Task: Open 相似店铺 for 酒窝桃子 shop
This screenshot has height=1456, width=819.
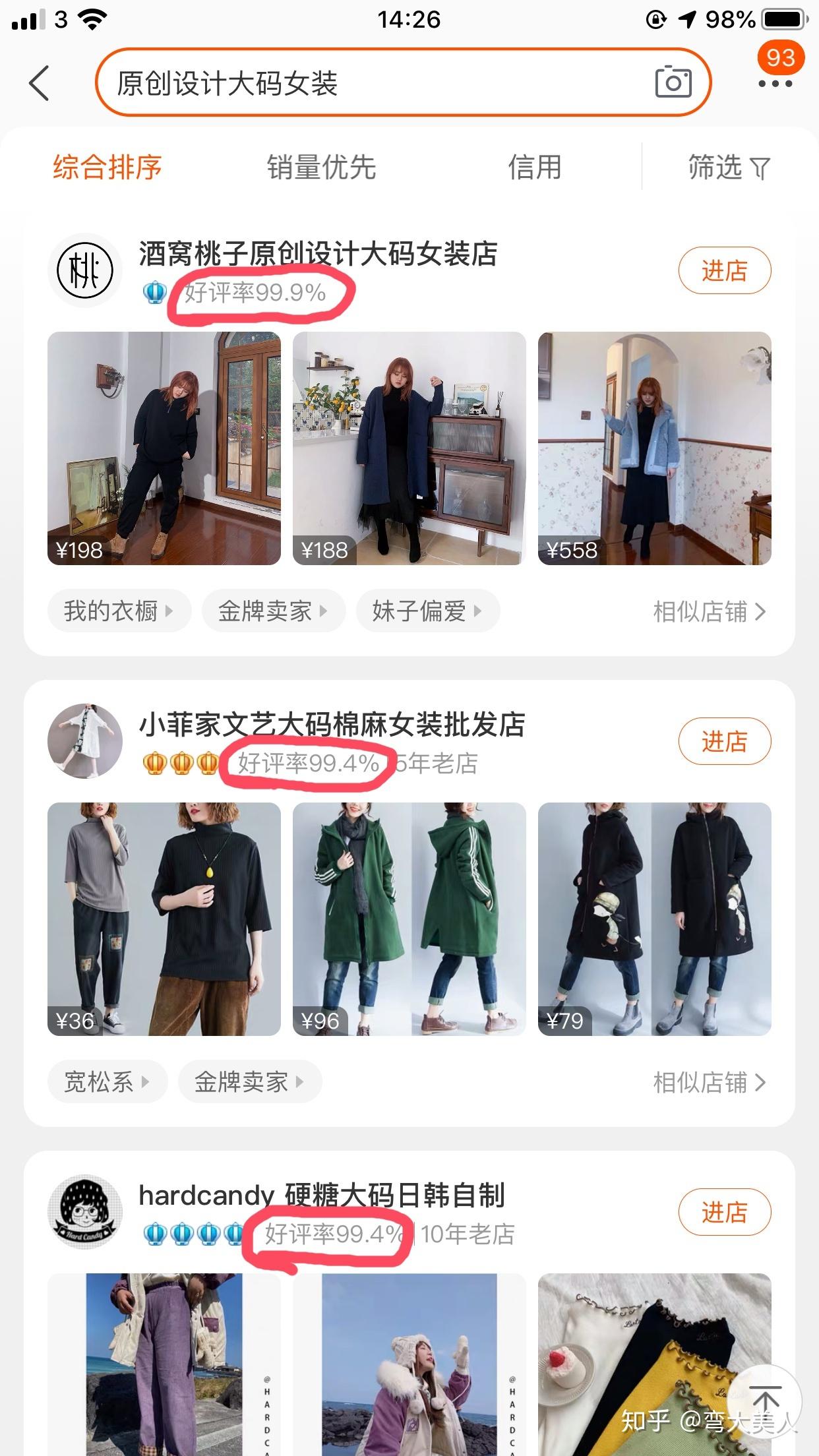Action: 710,611
